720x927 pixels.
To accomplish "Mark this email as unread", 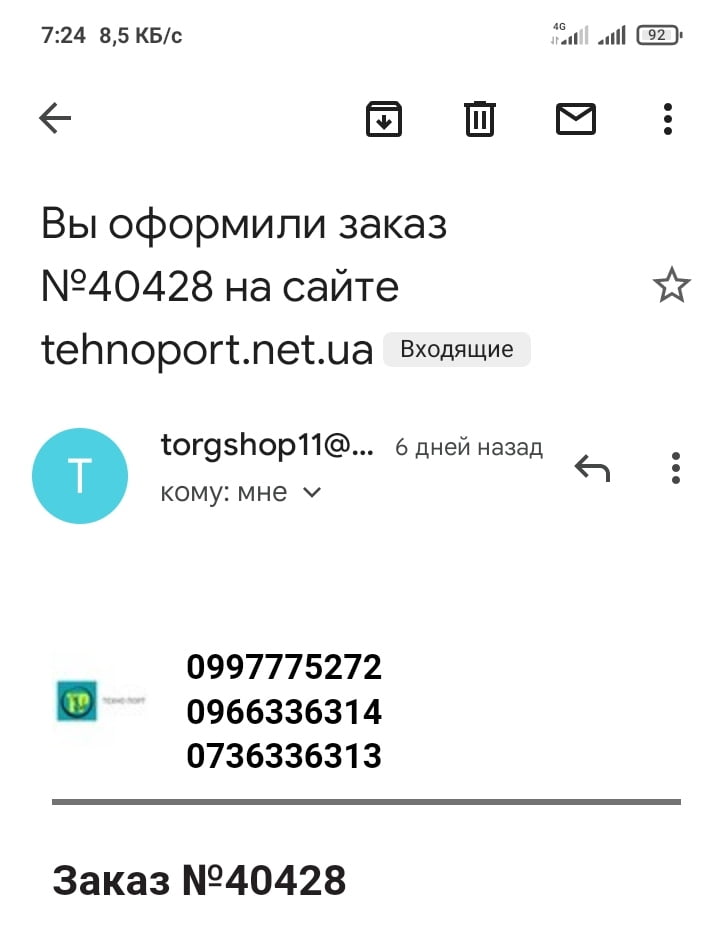I will pos(576,119).
